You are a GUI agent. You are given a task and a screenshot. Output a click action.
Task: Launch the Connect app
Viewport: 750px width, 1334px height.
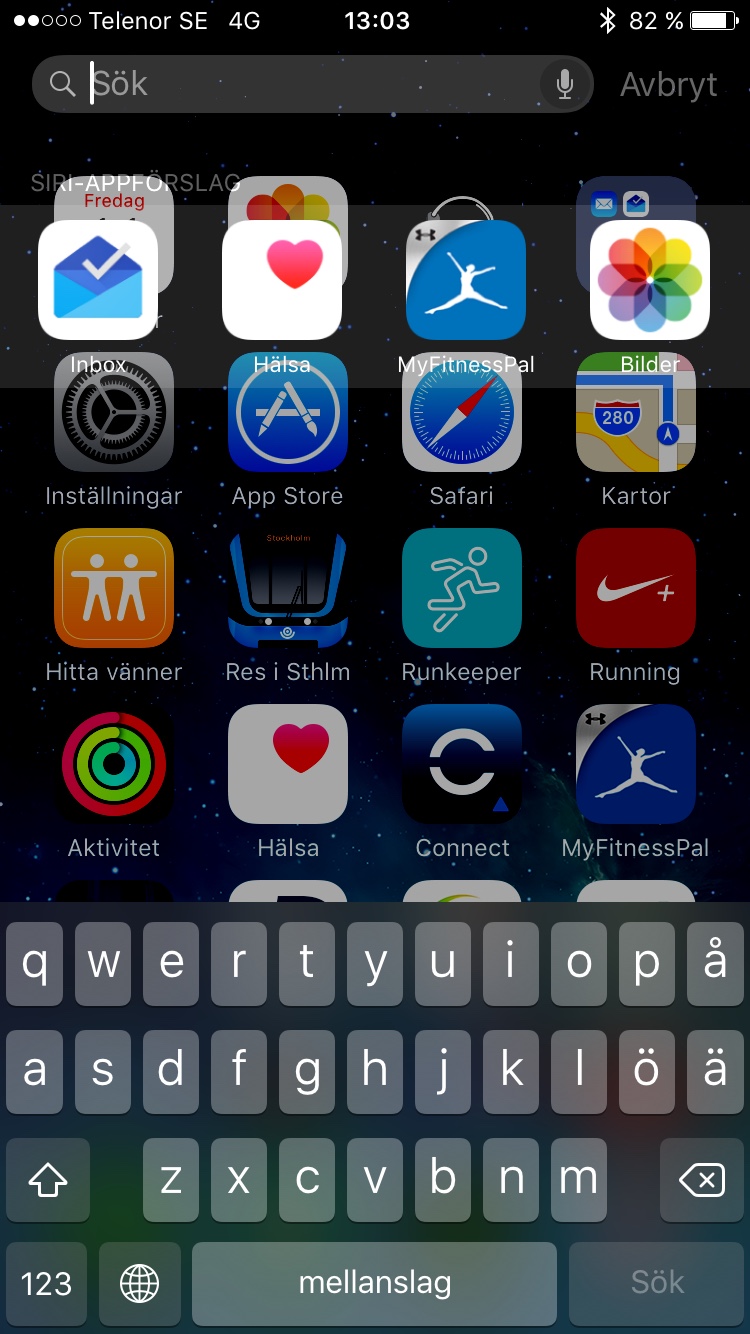coord(462,764)
